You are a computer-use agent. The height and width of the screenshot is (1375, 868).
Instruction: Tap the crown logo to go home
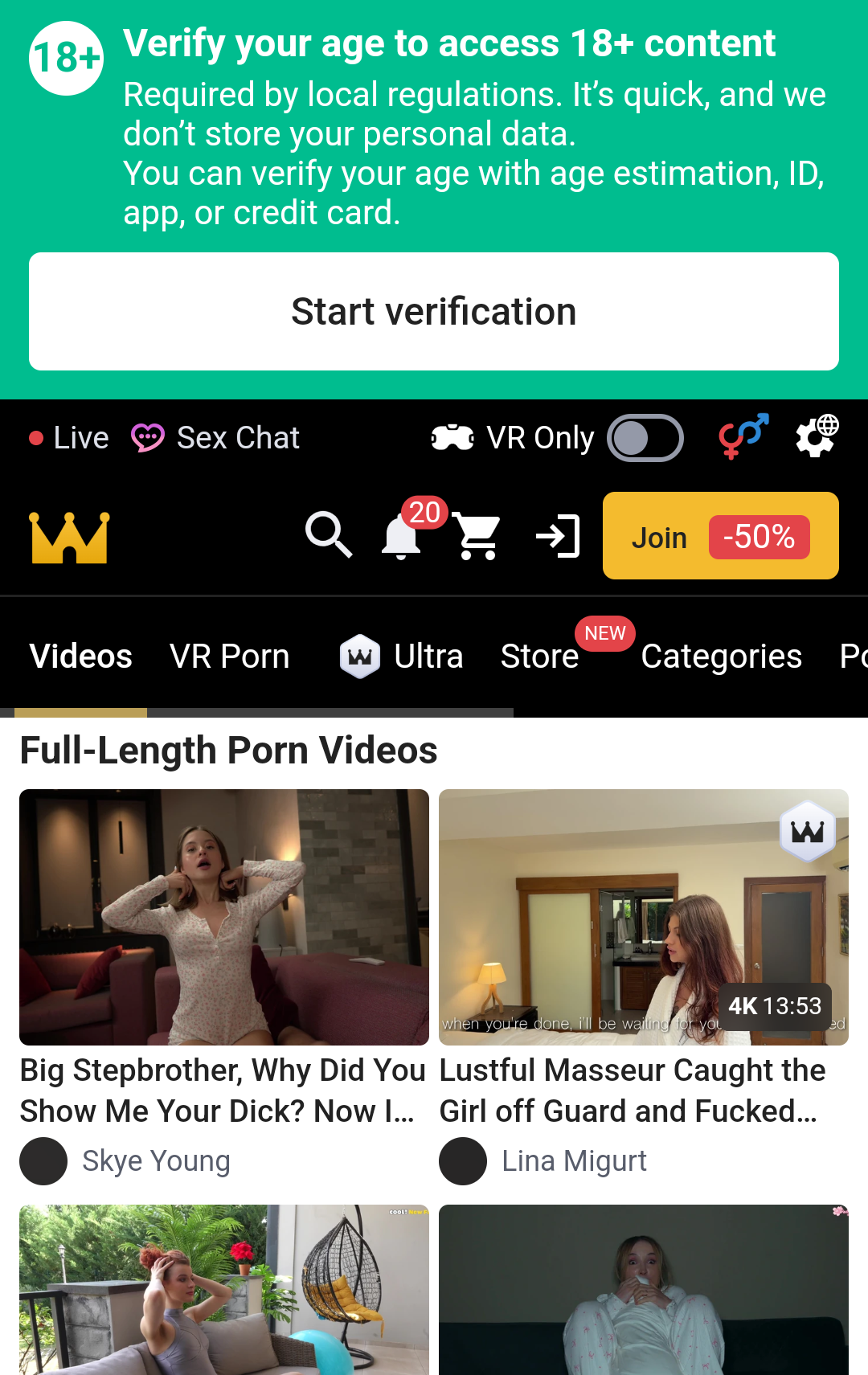pos(69,537)
